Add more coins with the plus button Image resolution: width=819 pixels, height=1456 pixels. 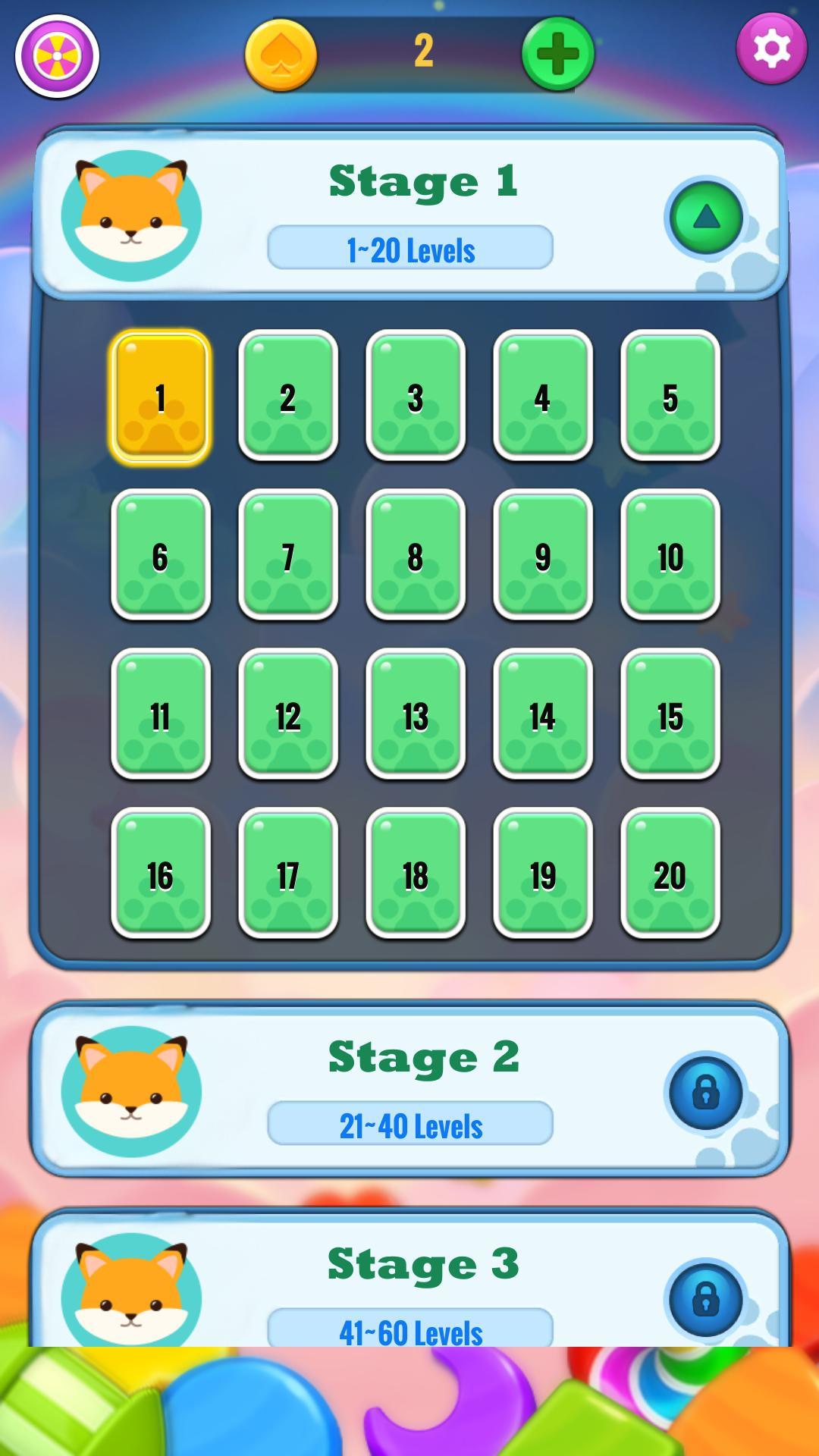pos(557,54)
